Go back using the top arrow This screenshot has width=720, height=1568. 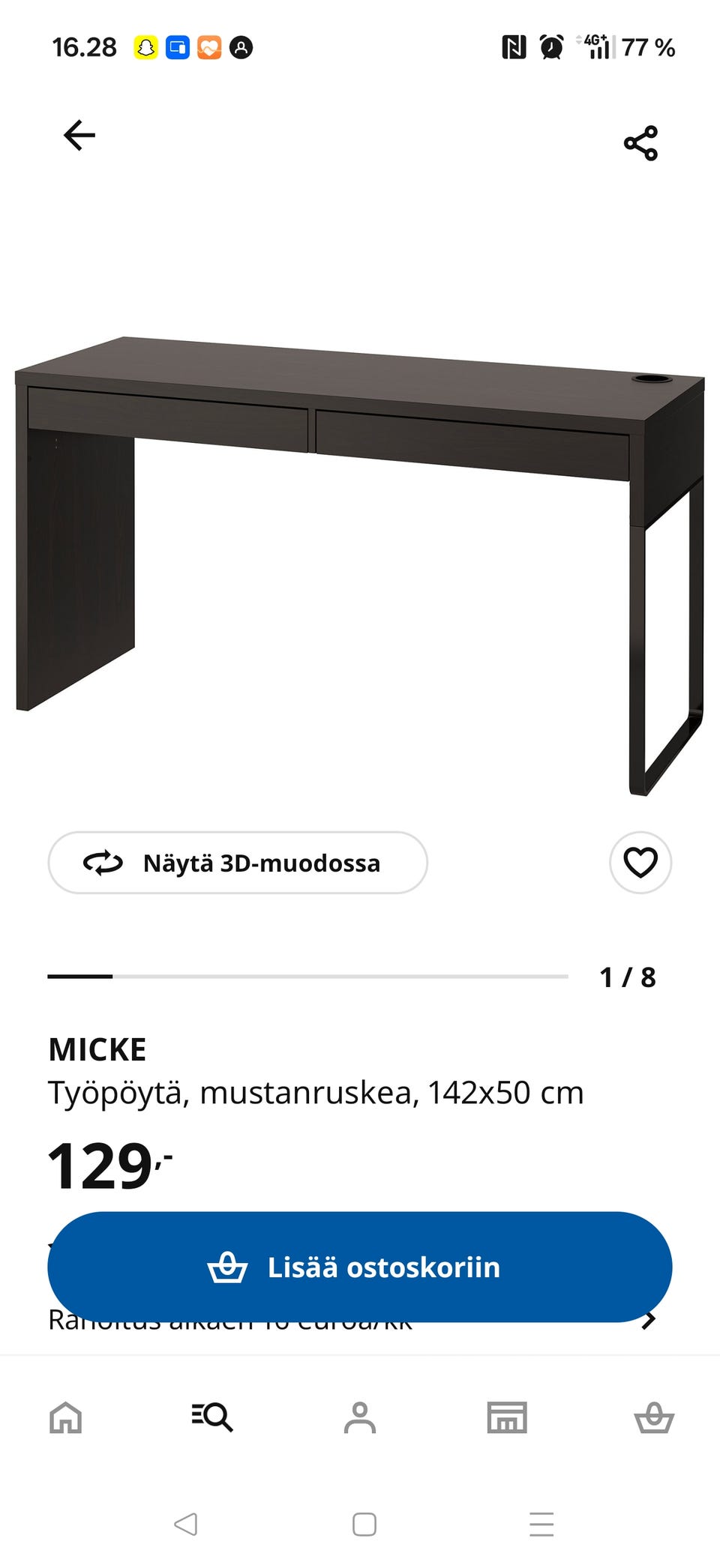pos(79,136)
